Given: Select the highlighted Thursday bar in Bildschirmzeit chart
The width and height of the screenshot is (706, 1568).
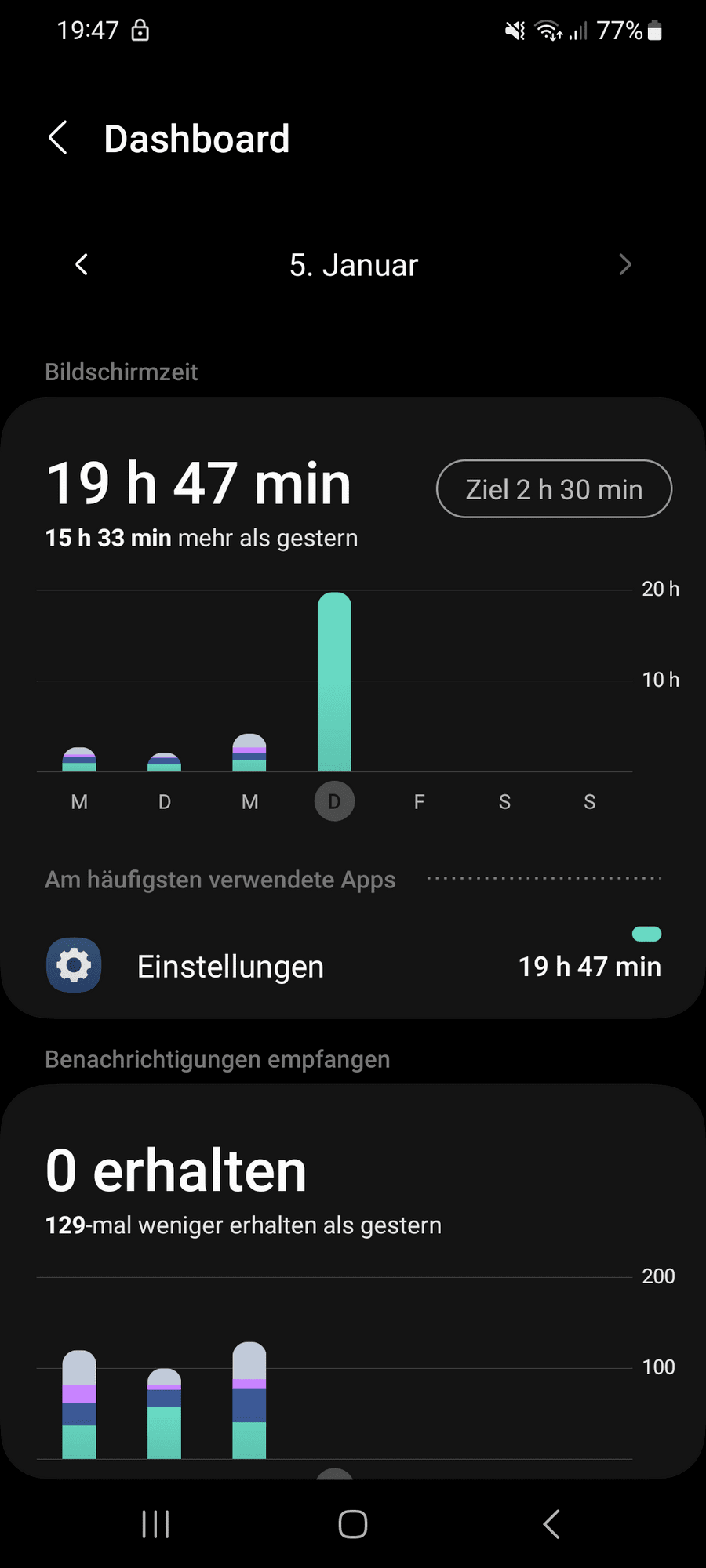Looking at the screenshot, I should pyautogui.click(x=334, y=682).
